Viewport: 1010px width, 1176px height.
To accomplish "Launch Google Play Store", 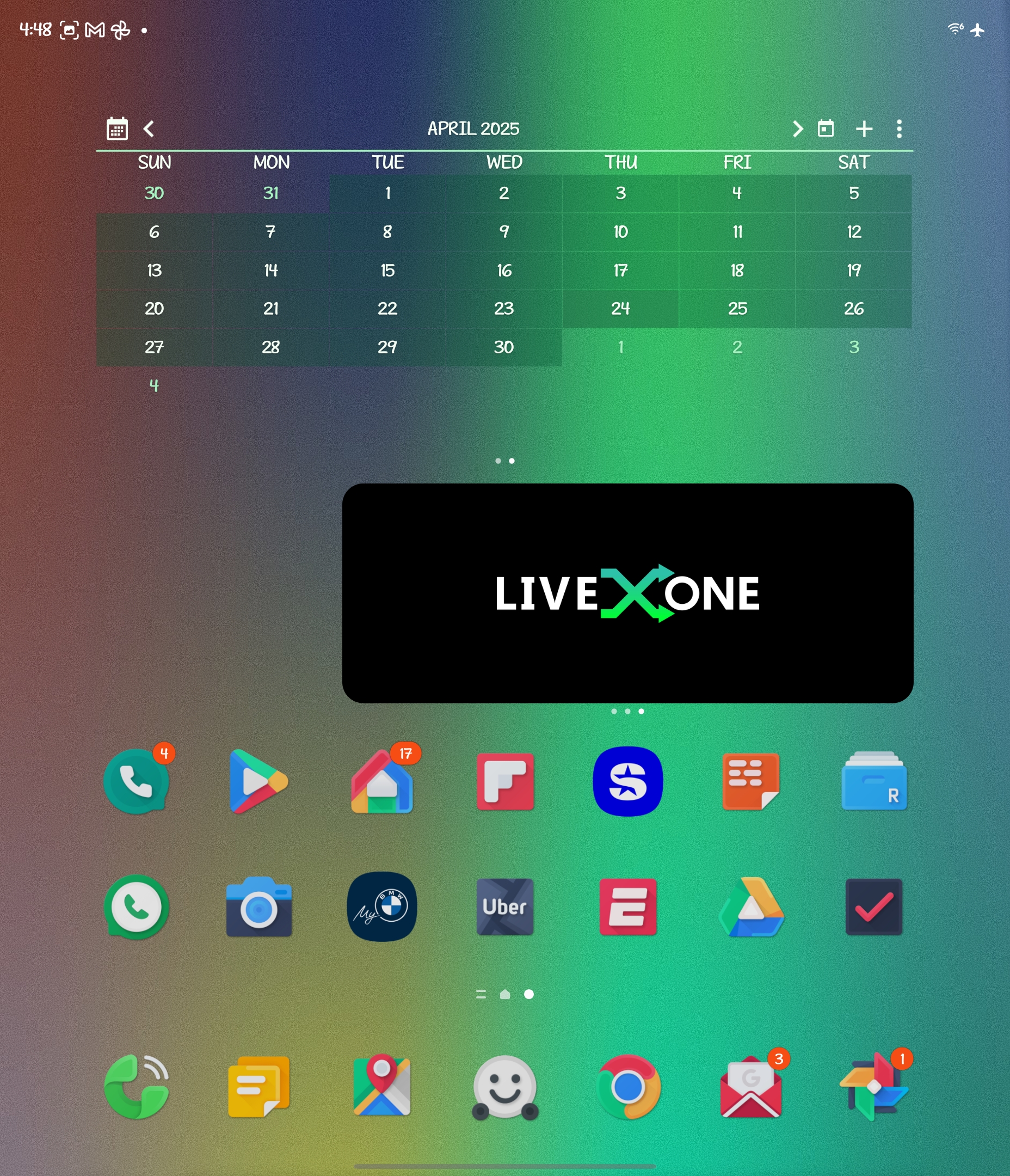I will (x=258, y=781).
